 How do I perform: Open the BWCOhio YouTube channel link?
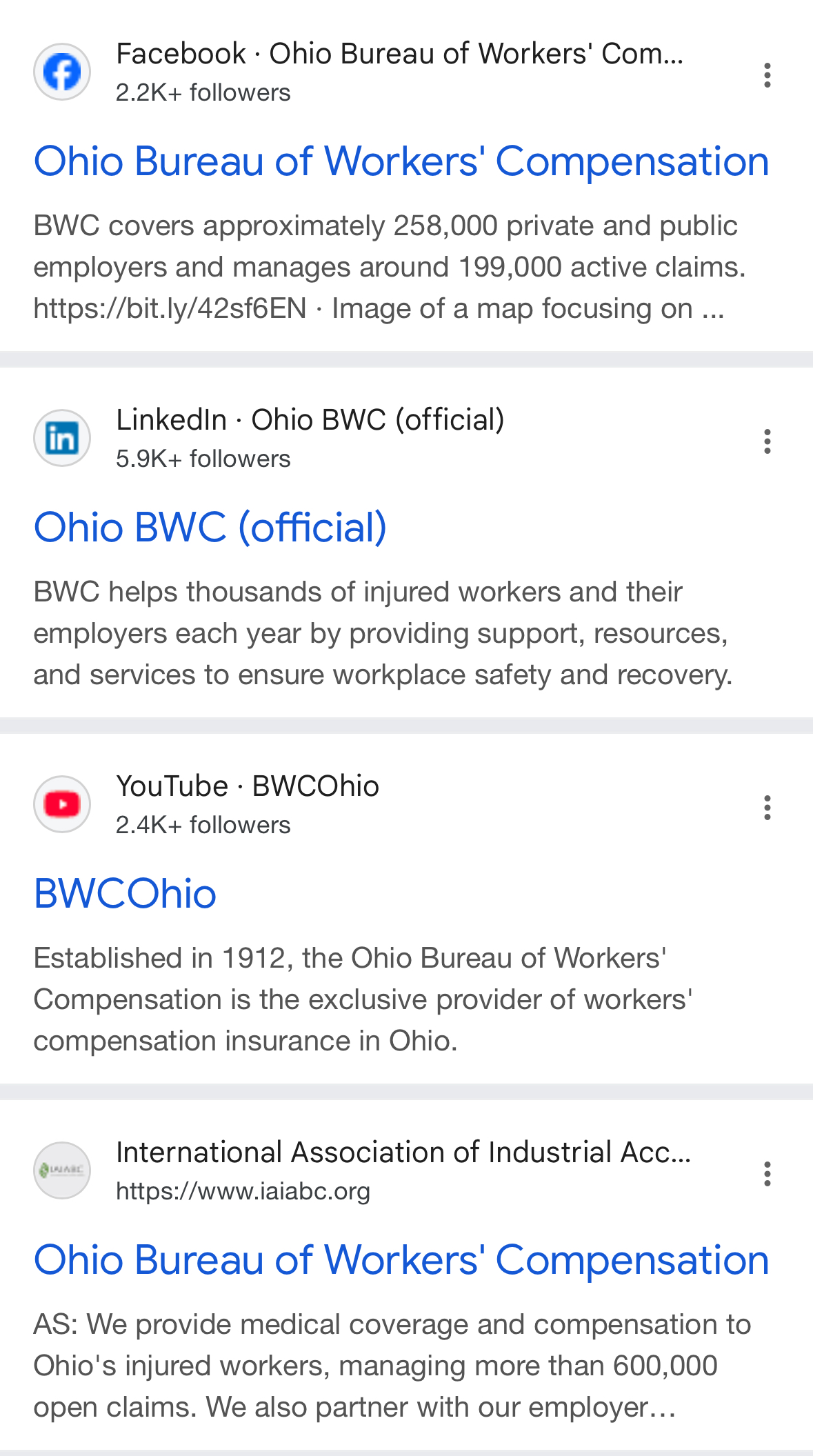click(125, 894)
